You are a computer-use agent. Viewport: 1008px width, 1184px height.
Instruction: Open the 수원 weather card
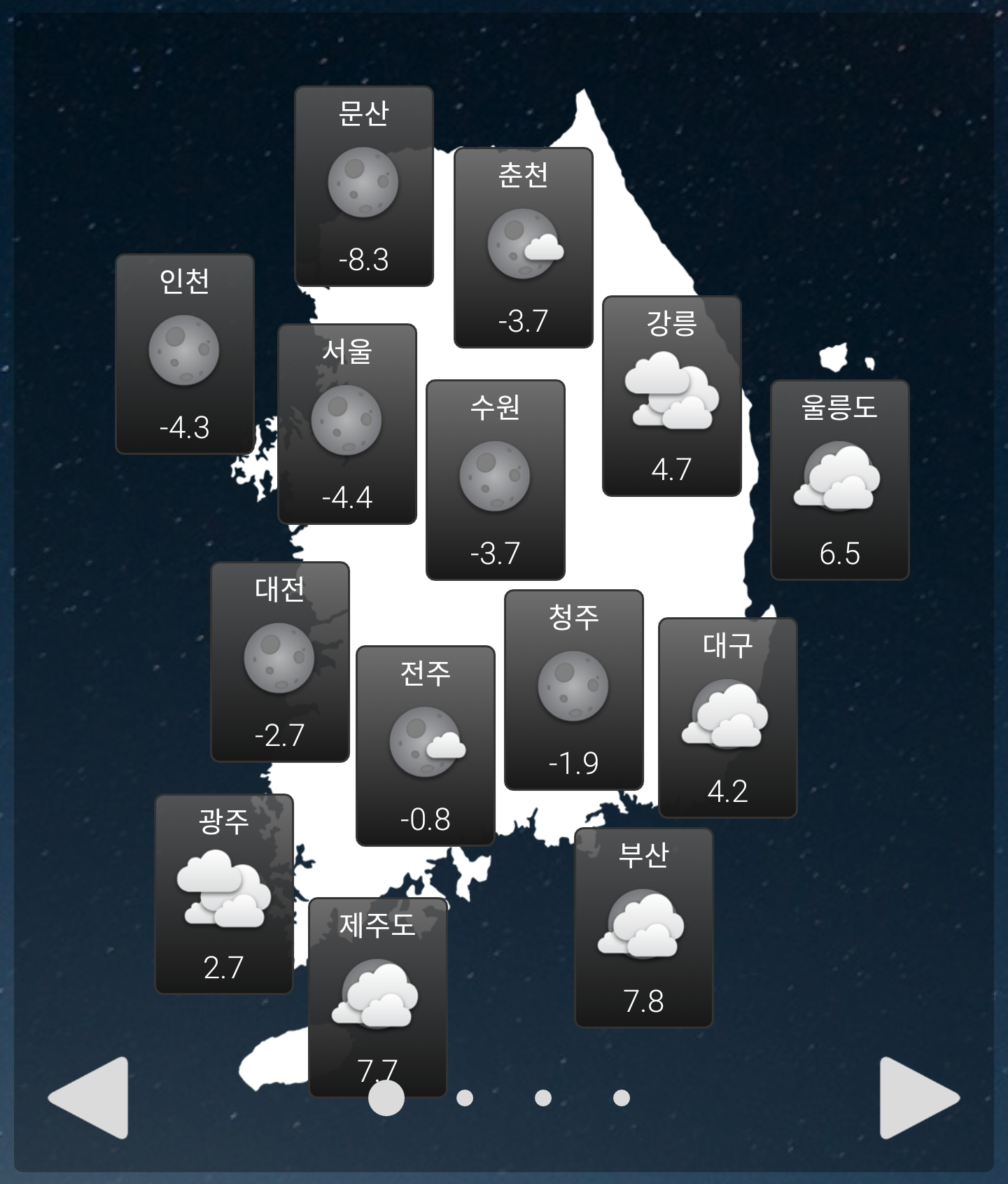496,479
